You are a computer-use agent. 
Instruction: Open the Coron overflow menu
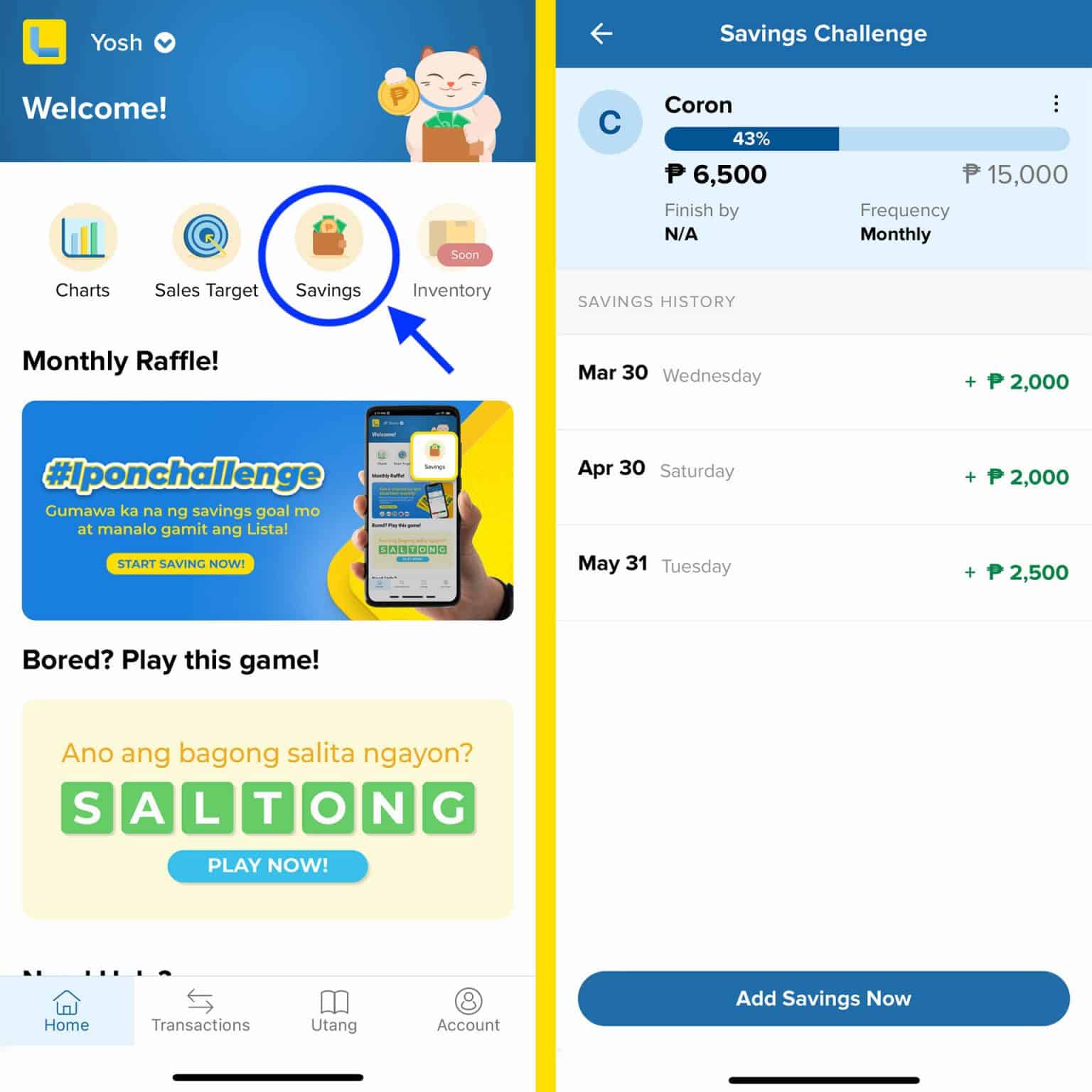click(x=1056, y=105)
